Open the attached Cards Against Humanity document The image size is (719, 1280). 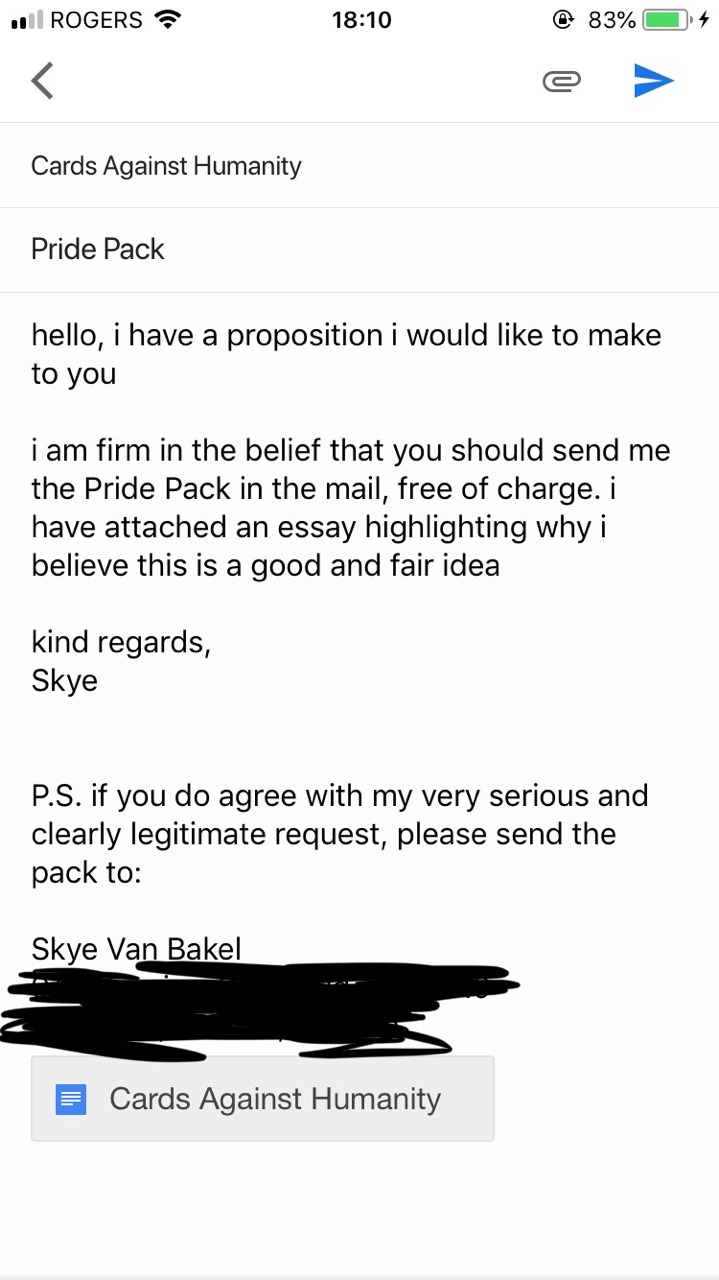point(262,1099)
